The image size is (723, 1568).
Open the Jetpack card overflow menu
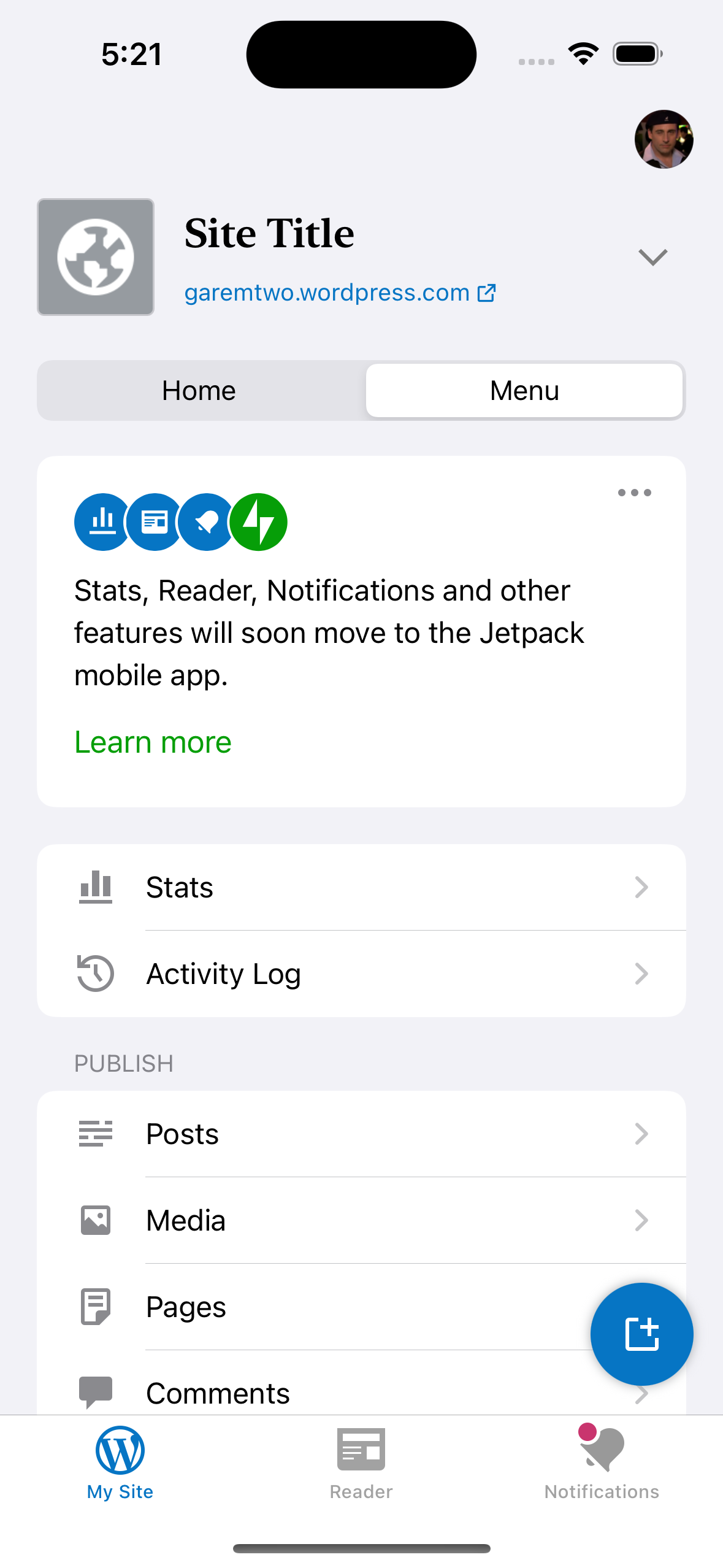click(x=634, y=493)
